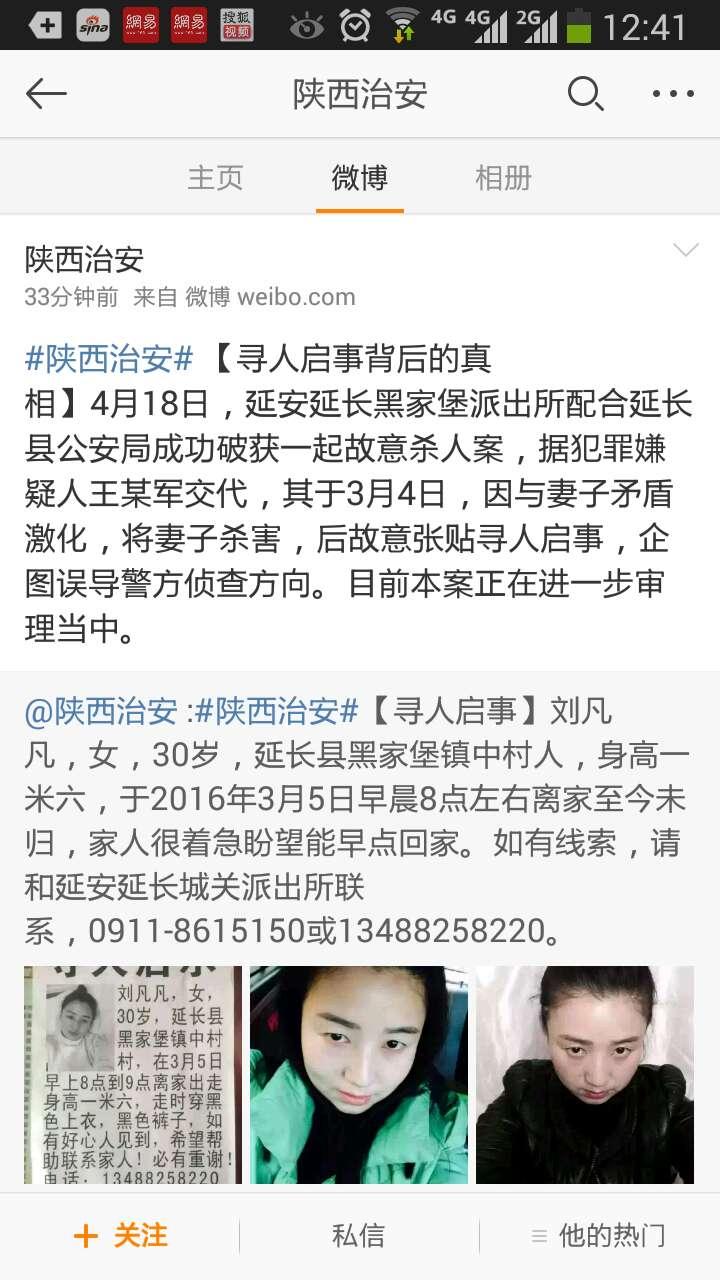This screenshot has height=1280, width=720.
Task: Open 他的热门 menu
Action: (598, 1236)
